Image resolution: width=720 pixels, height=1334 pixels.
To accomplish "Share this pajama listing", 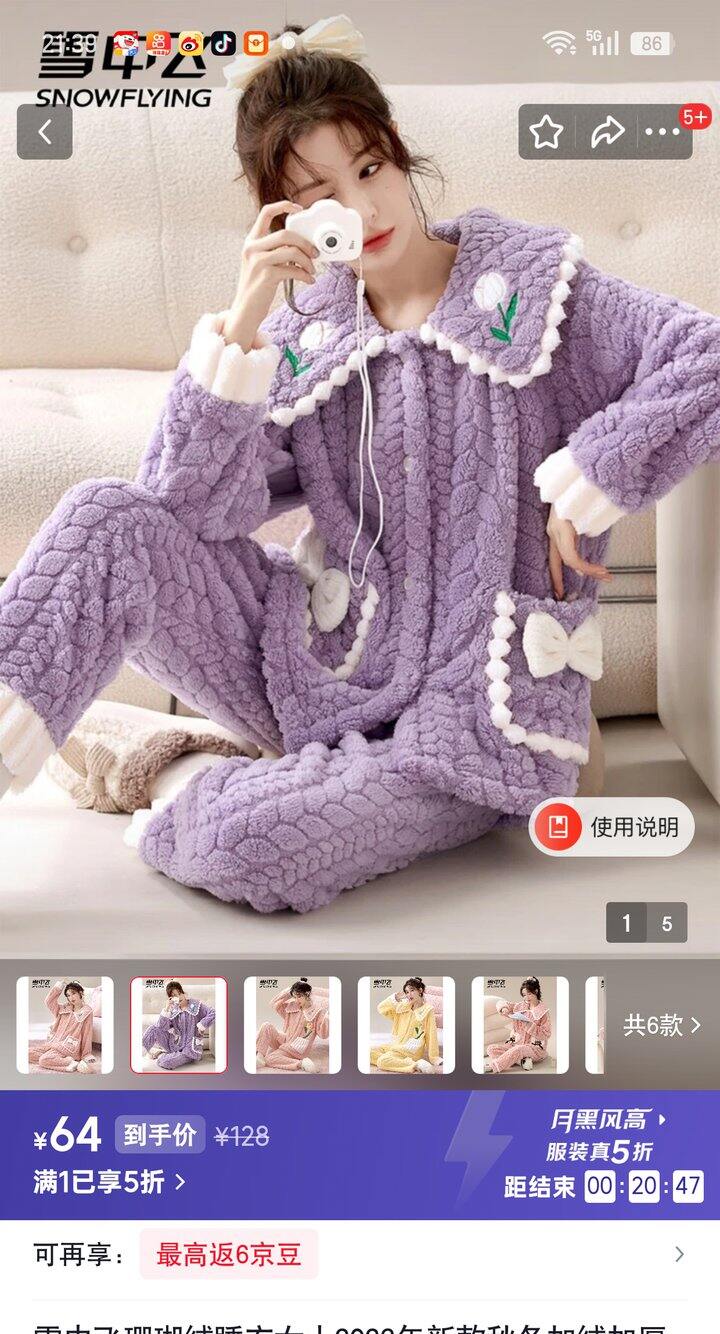I will (606, 132).
